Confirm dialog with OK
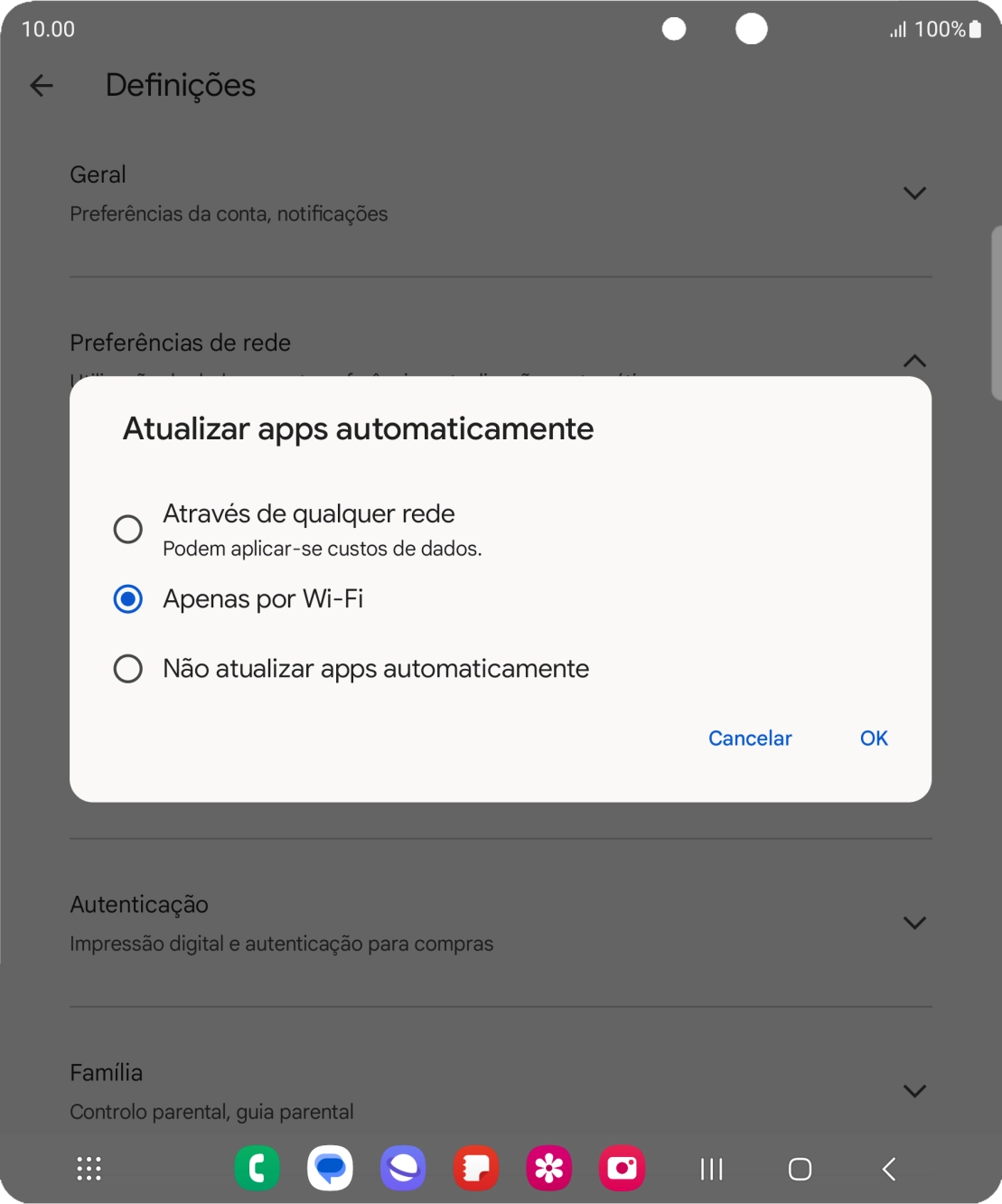This screenshot has height=1204, width=1002. [x=873, y=738]
